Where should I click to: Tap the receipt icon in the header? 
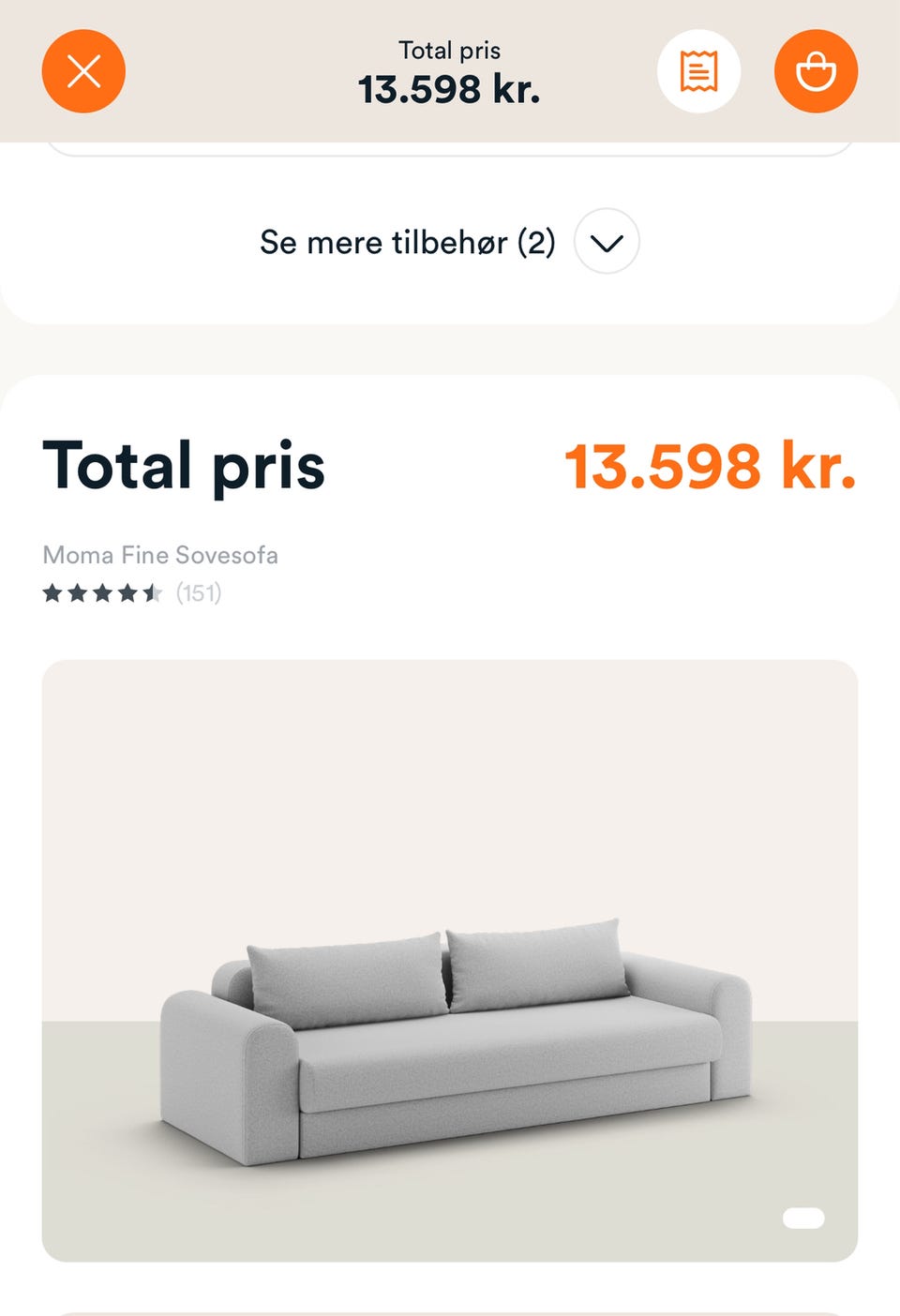click(x=697, y=70)
